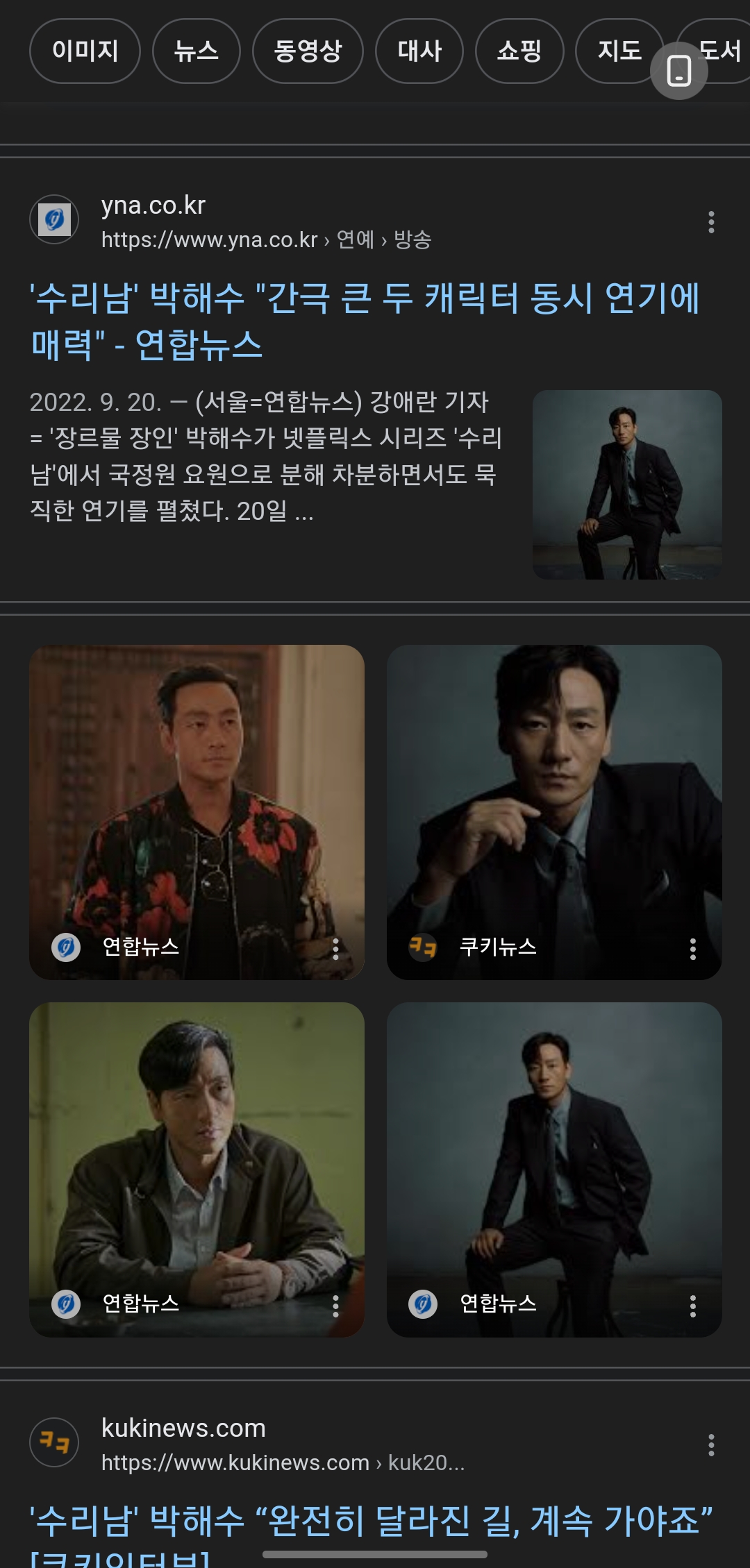Open overflow menu for yna.co.kr result

pos(710,222)
